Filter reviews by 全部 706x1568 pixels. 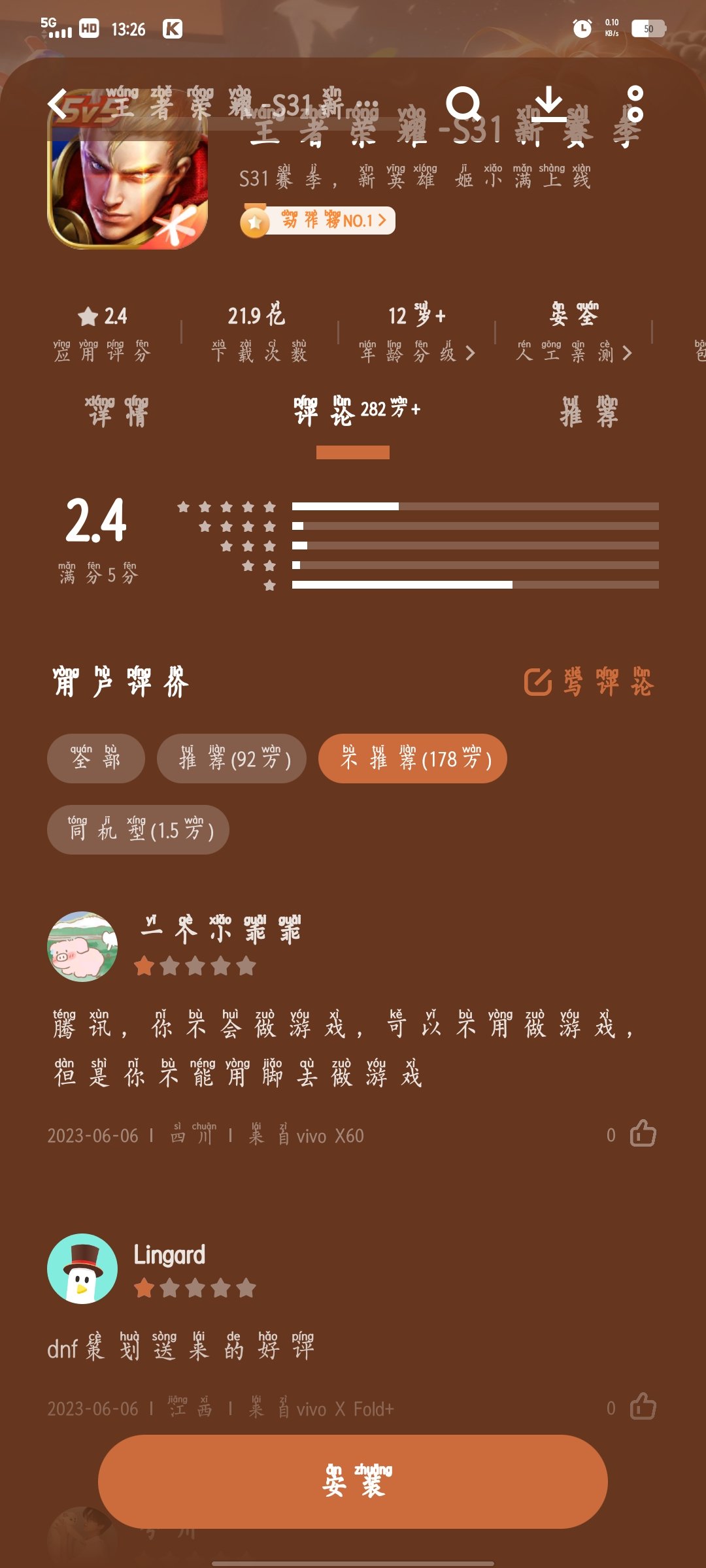(95, 759)
